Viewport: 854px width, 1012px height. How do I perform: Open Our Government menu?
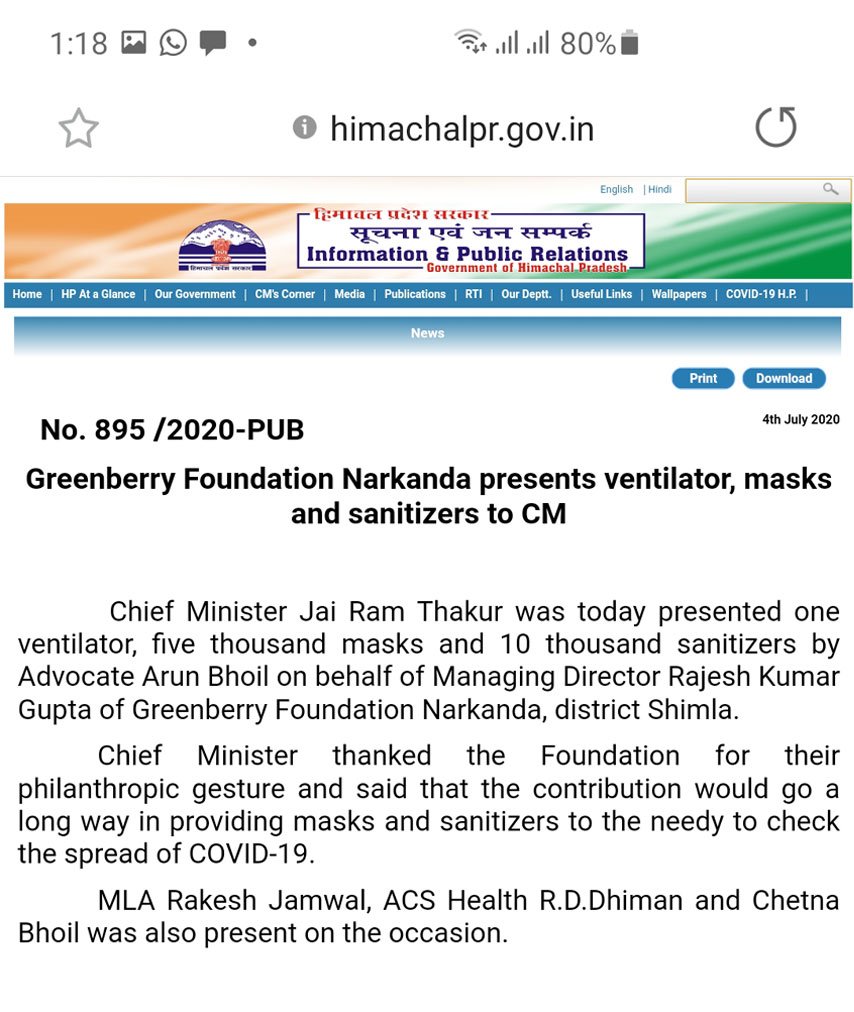195,294
